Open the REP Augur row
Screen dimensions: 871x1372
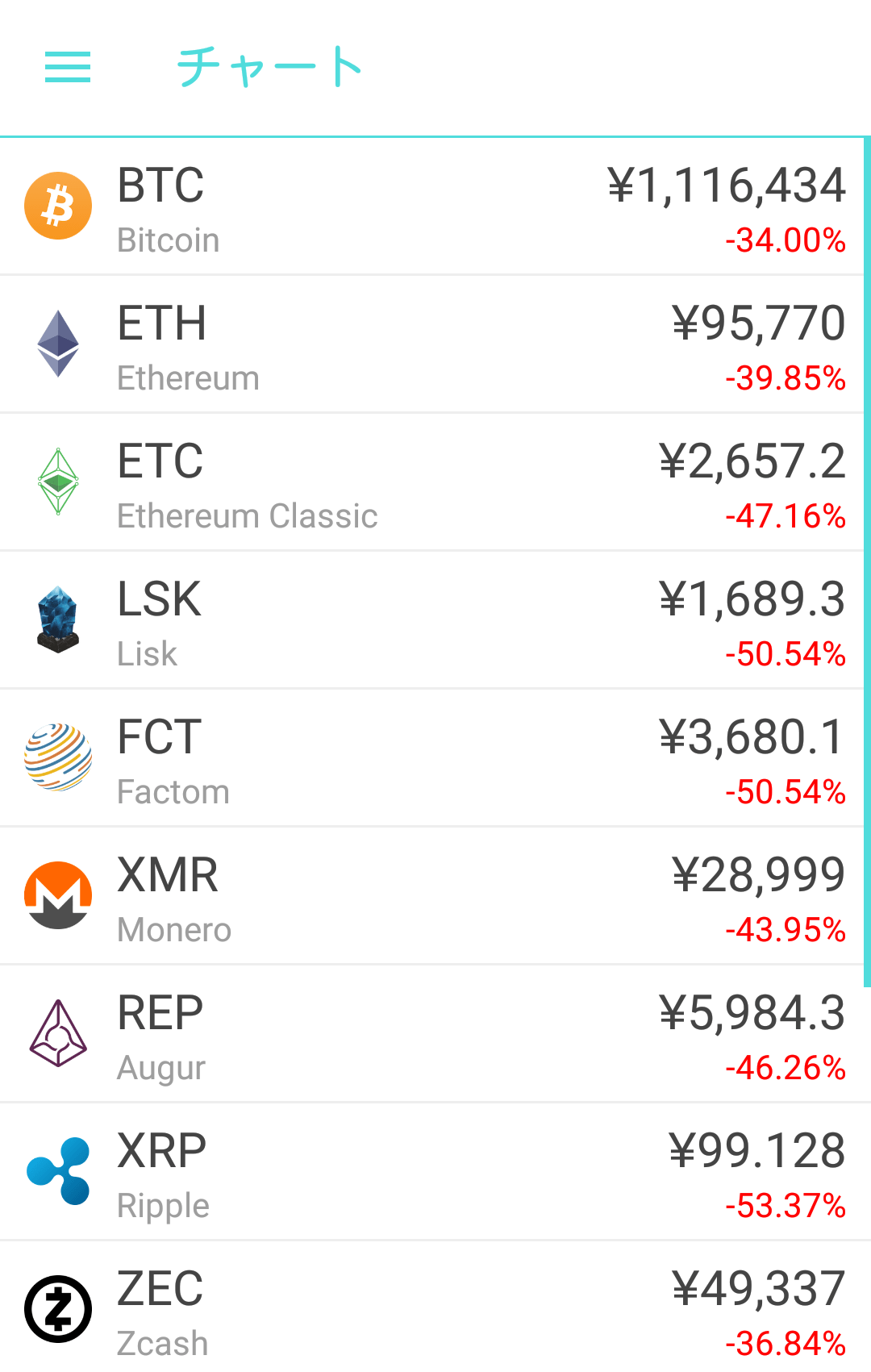pos(434,1035)
